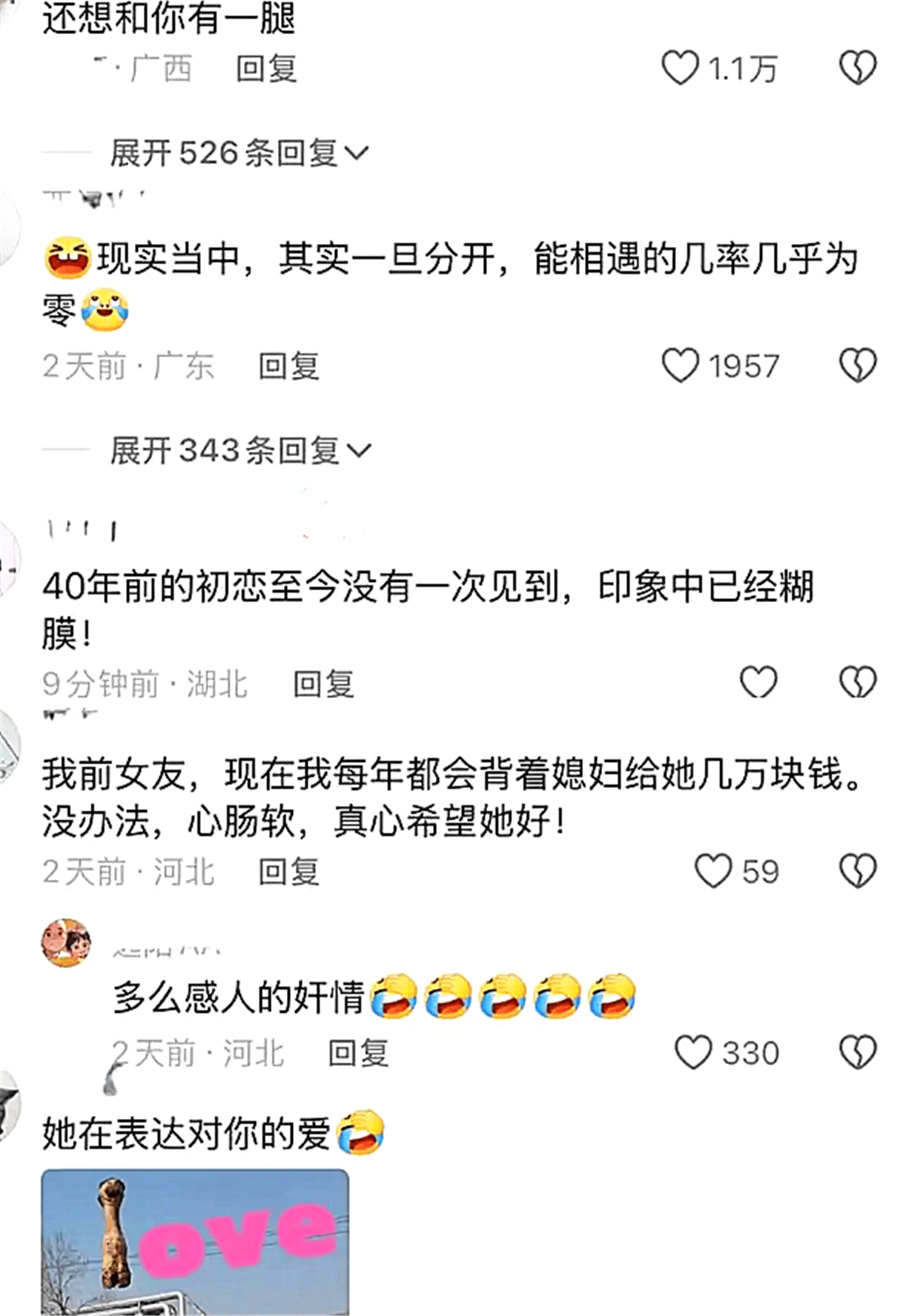Like the 湖北 comment about 40年前的初恋

(758, 683)
